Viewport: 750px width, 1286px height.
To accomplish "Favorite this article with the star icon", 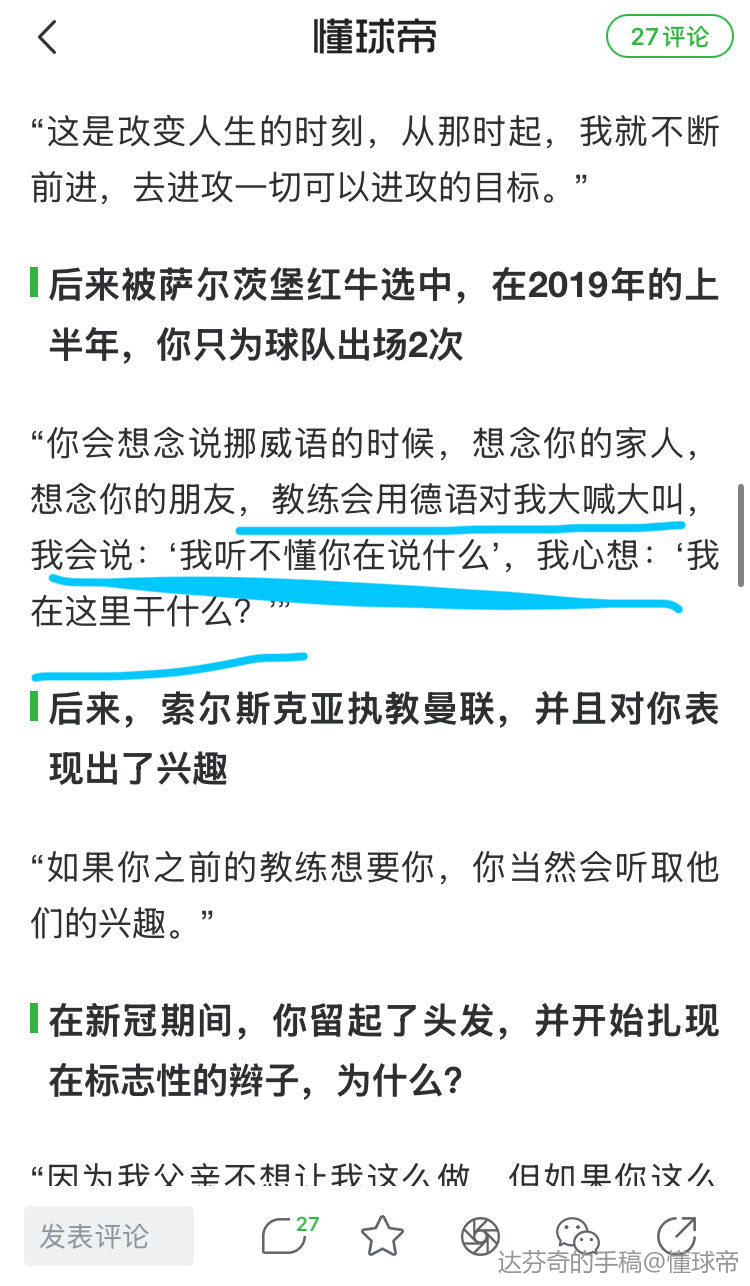I will (x=382, y=1236).
